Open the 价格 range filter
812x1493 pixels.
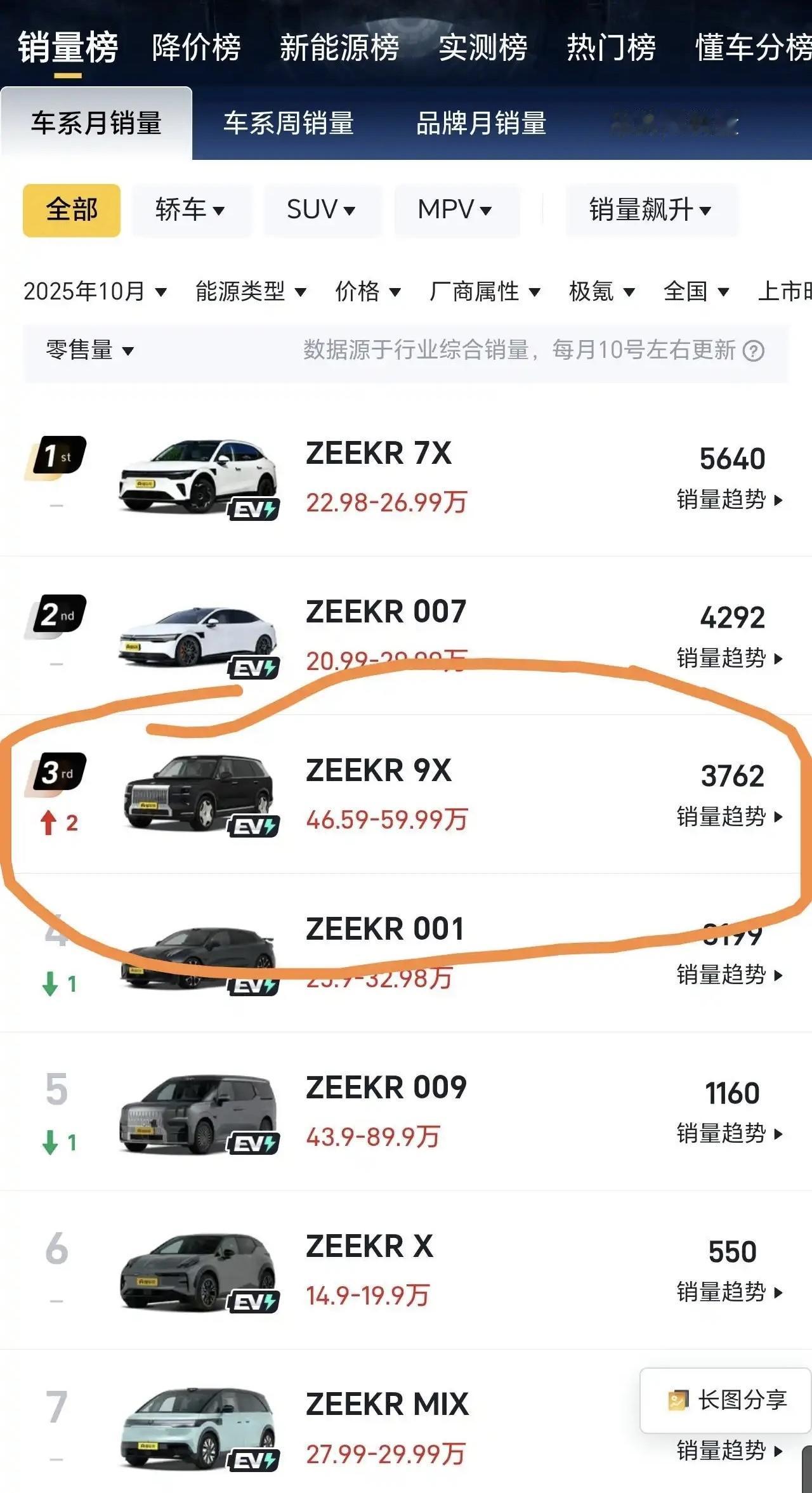pos(367,291)
